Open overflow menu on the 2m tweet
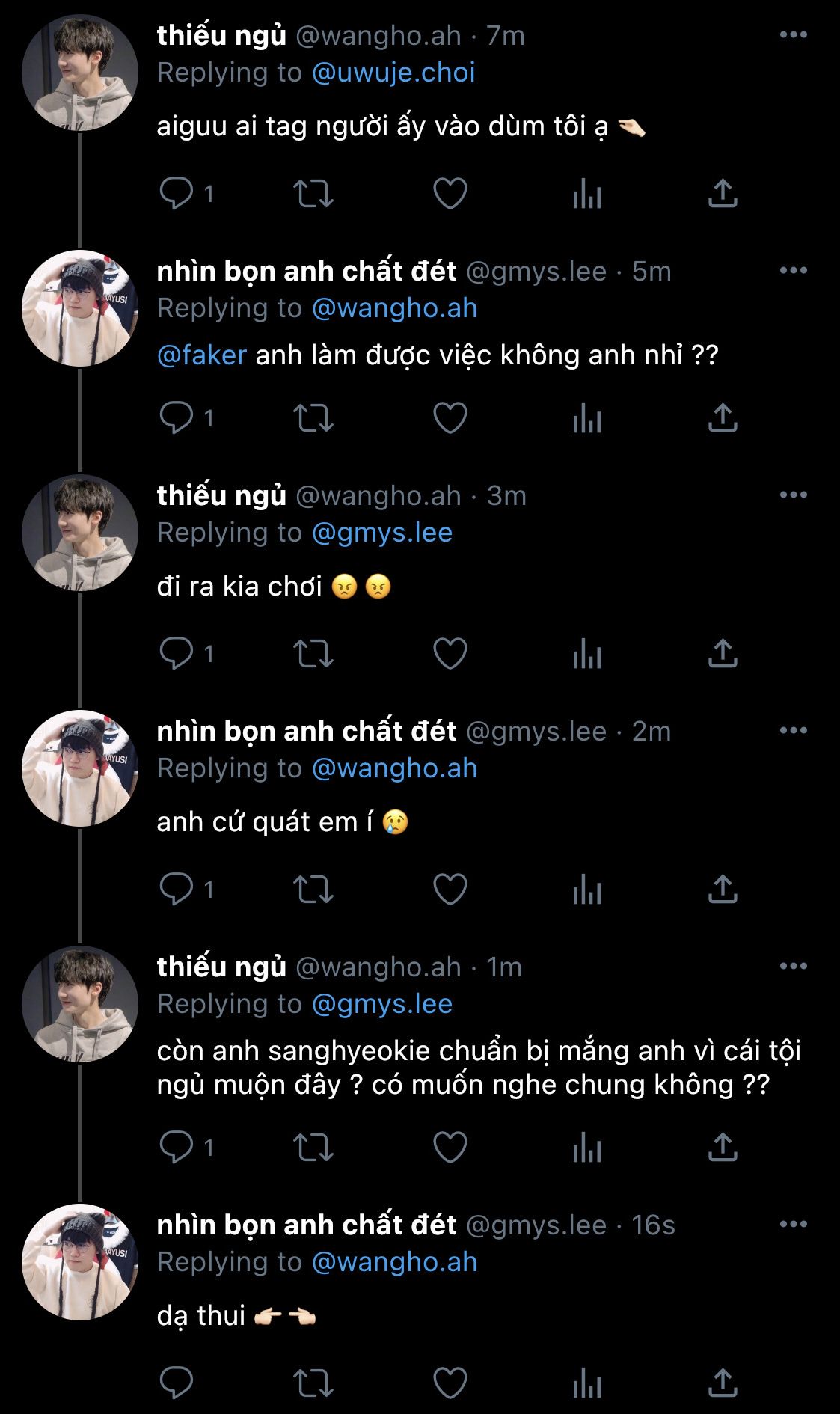This screenshot has height=1414, width=840. (793, 731)
